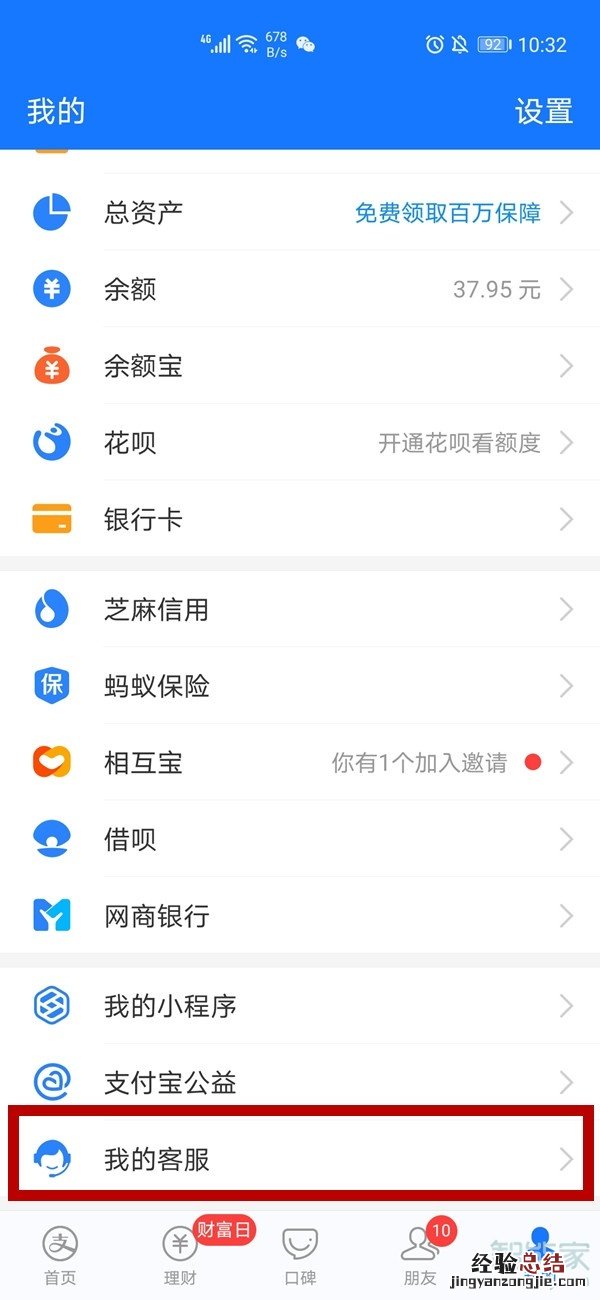Open 我的客服 customer service
Screen dimensions: 600x1300
coord(300,1159)
